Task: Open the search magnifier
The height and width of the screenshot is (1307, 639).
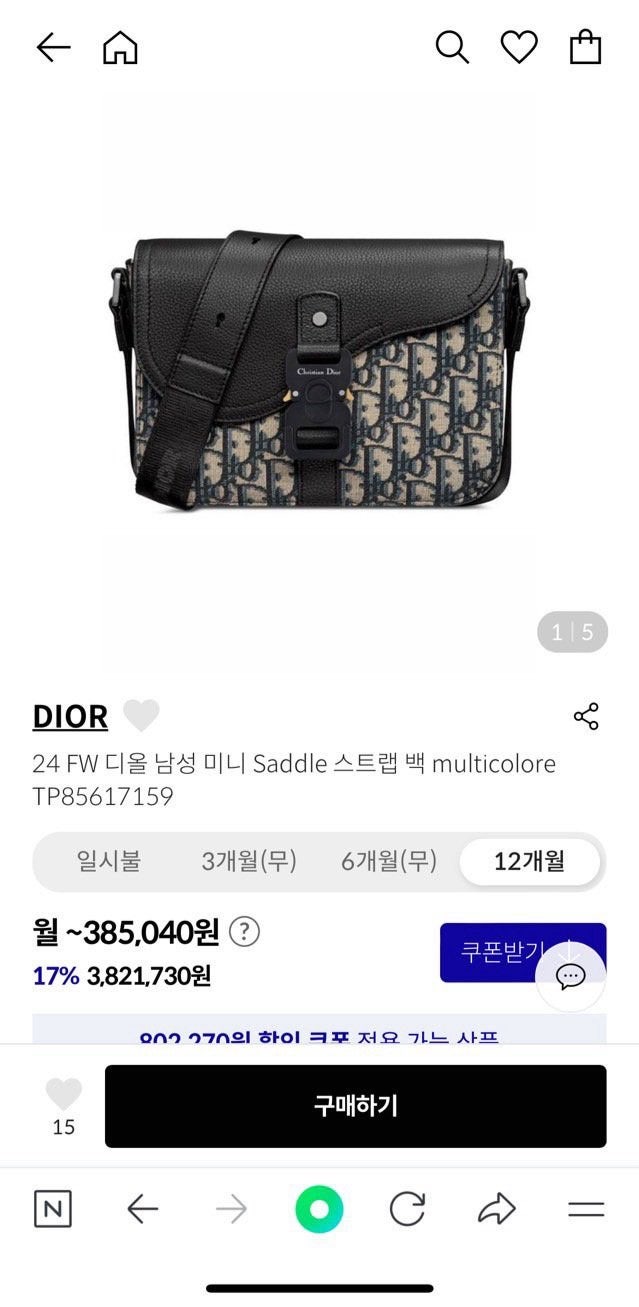Action: point(452,47)
